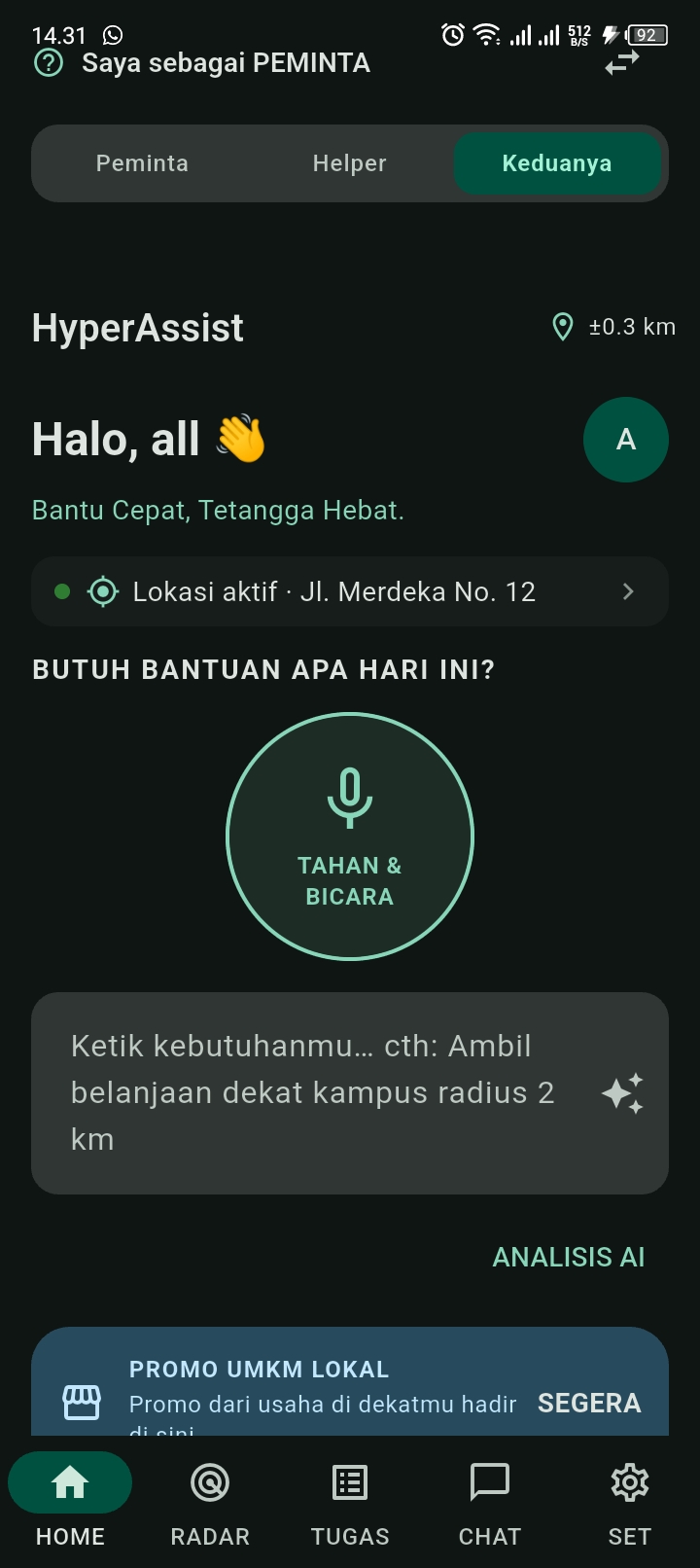This screenshot has width=700, height=1568.
Task: Choose the Keduanya segment
Action: point(557,163)
